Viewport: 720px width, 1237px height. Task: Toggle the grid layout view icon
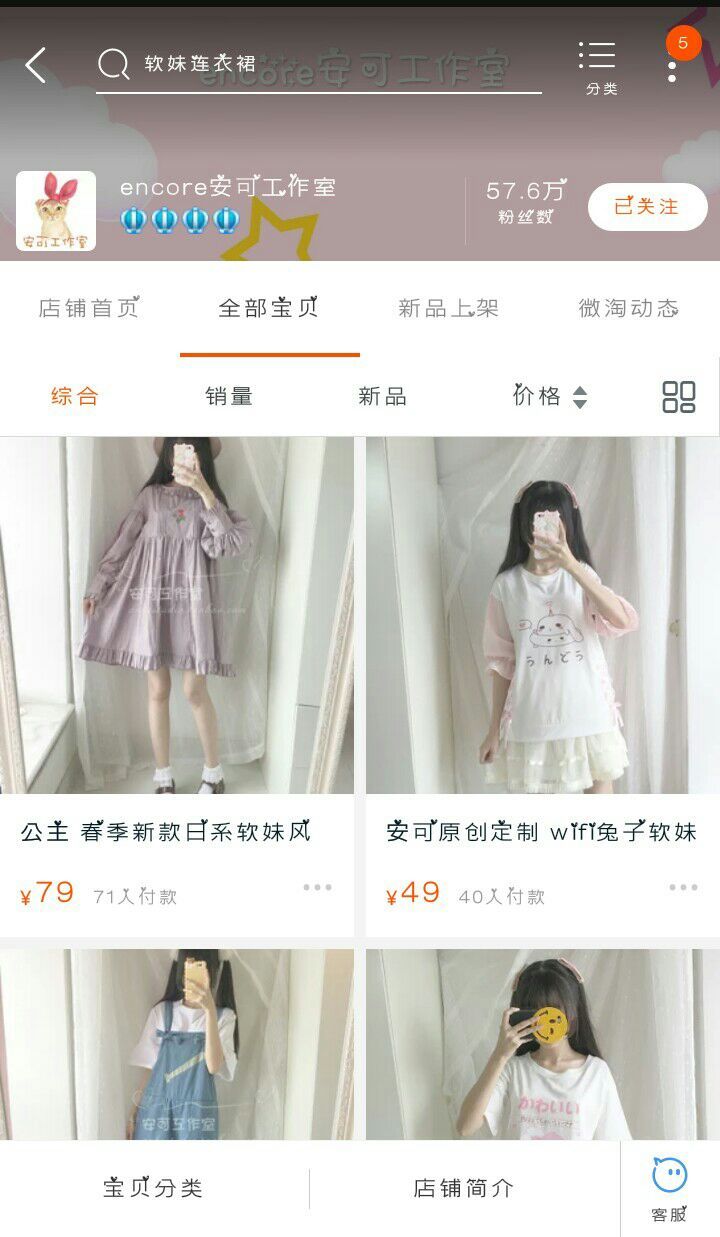point(679,397)
